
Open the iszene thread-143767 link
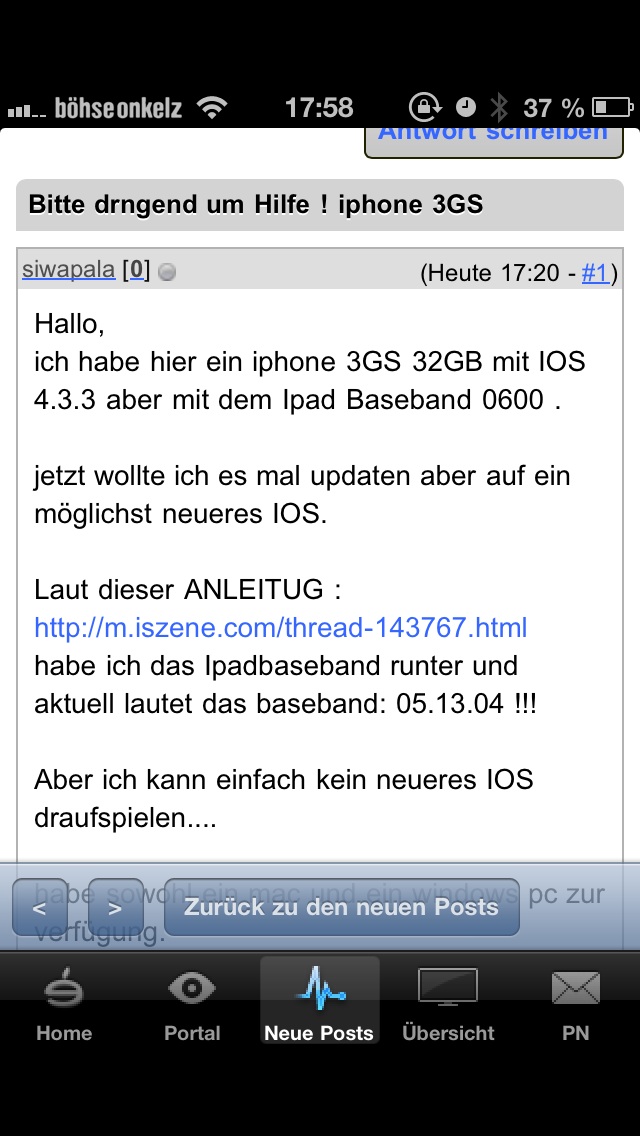[280, 627]
